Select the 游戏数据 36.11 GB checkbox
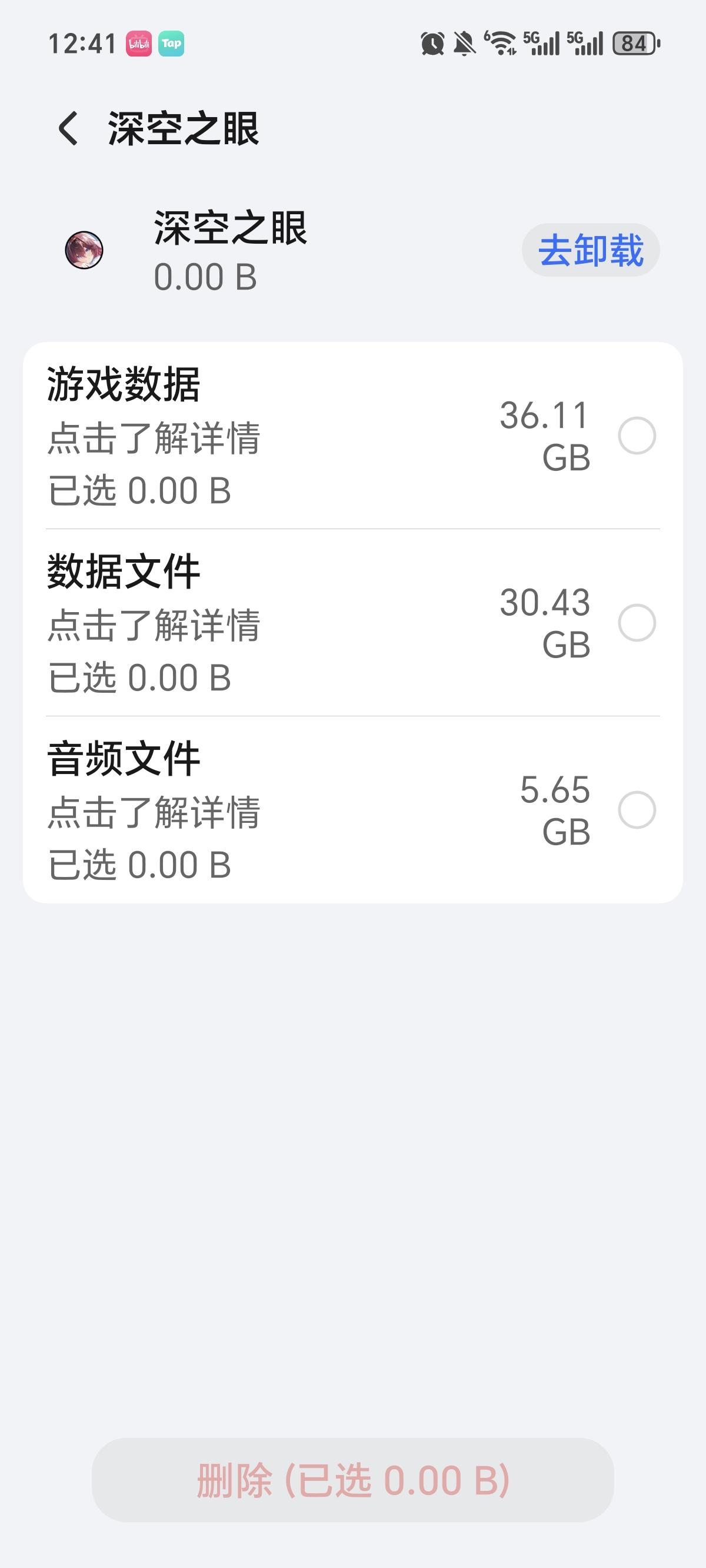Viewport: 706px width, 1568px height. (x=637, y=436)
